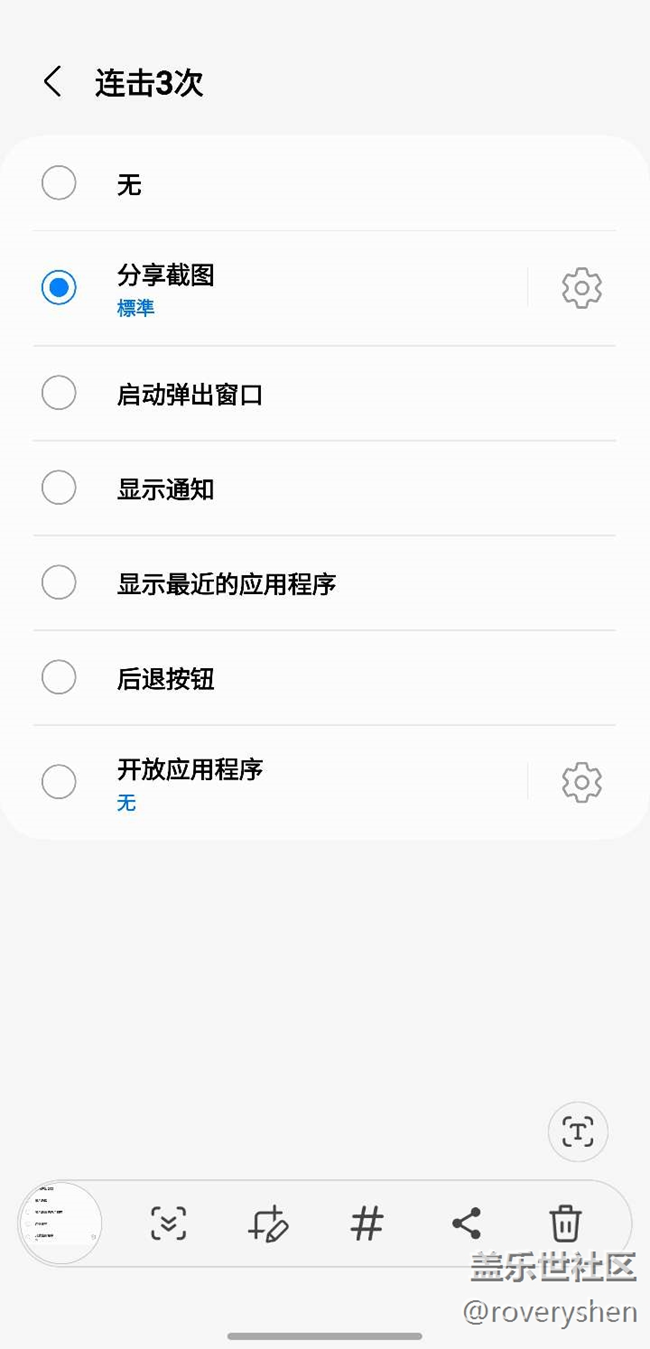
Task: Select the 开放应用程序 option
Action: pyautogui.click(x=59, y=782)
